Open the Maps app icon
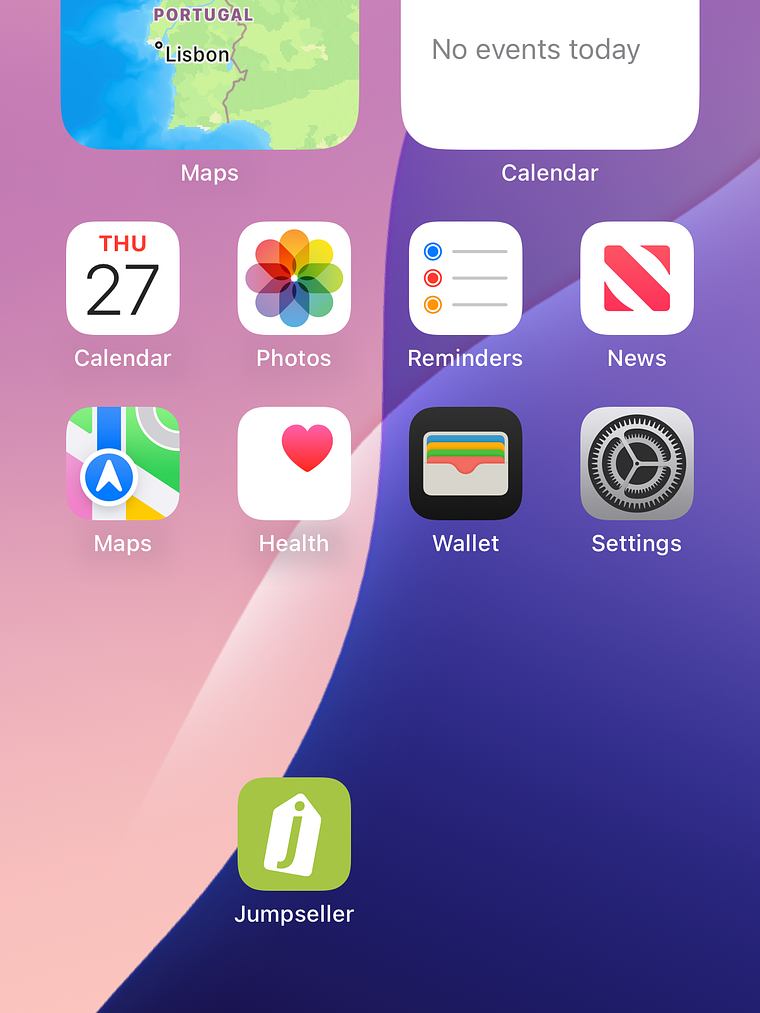This screenshot has width=760, height=1013. tap(122, 464)
